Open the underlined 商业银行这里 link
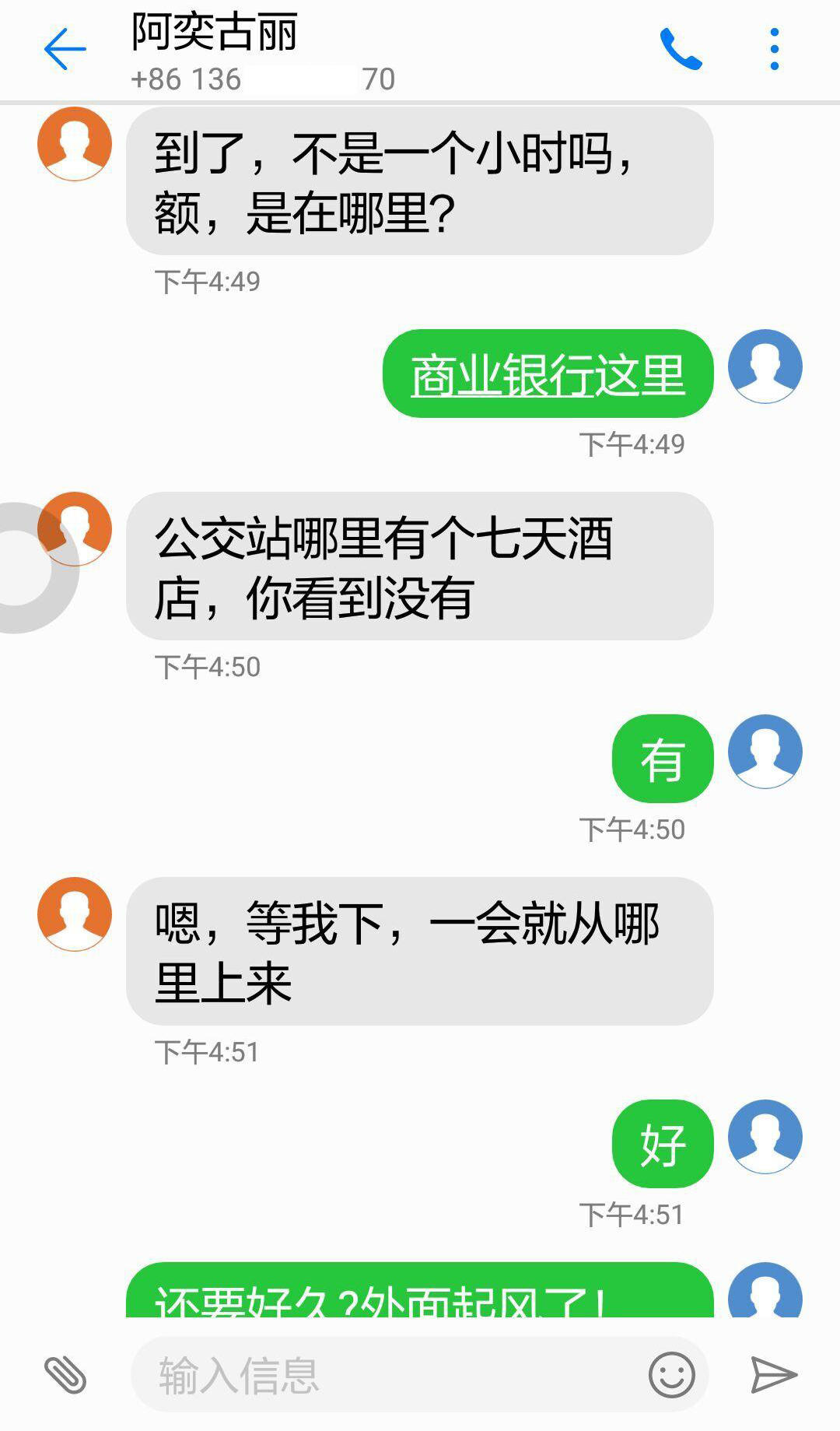 pyautogui.click(x=548, y=374)
